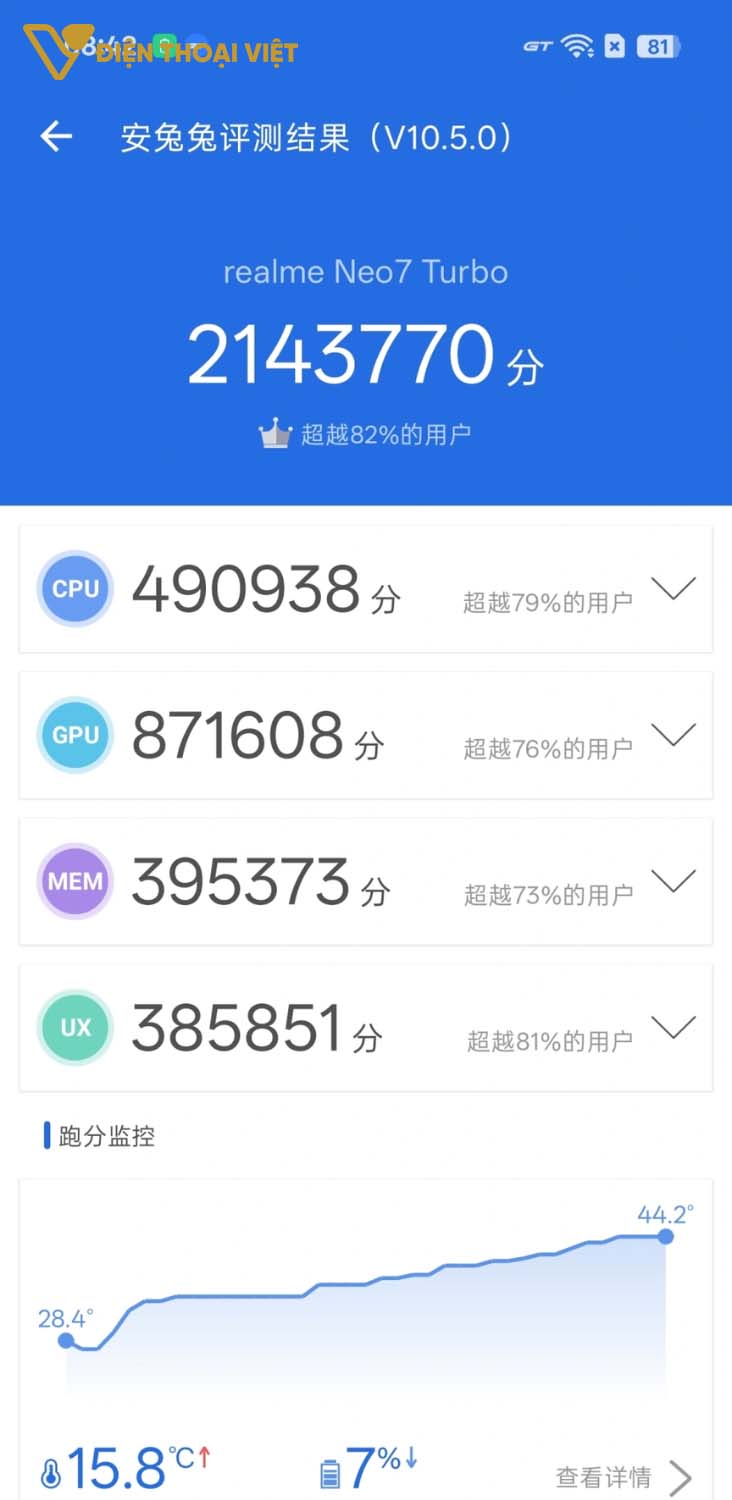Tap the battery icon next to 7%
Image resolution: width=732 pixels, height=1500 pixels.
coord(330,1465)
